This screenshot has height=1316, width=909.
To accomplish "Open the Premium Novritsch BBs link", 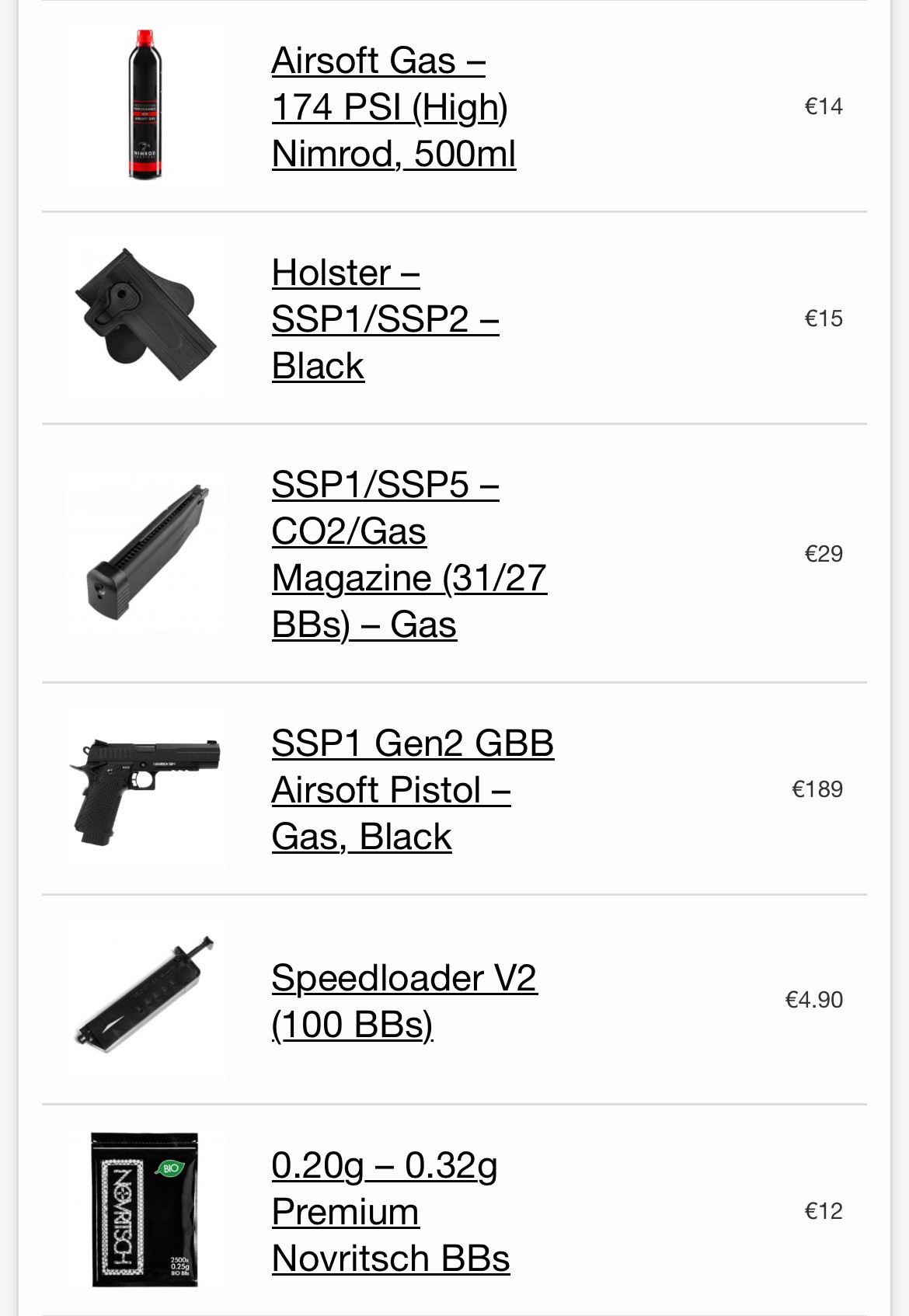I will coord(390,1212).
